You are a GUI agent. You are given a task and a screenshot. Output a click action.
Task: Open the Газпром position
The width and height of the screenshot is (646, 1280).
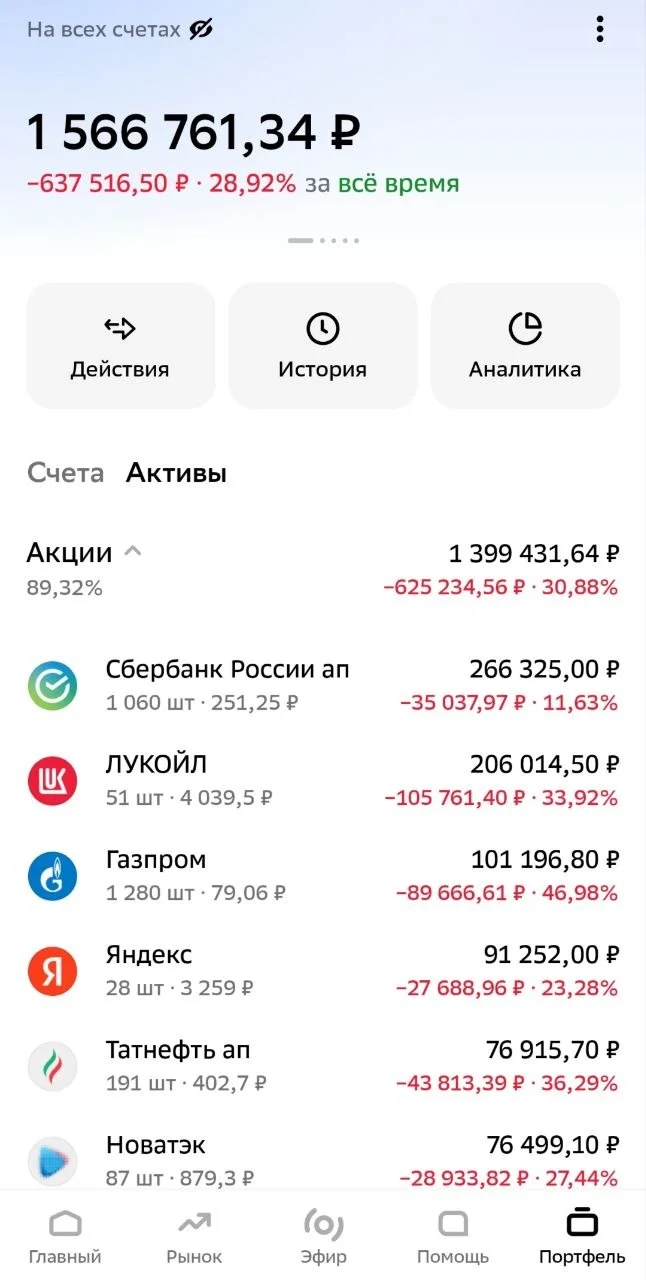click(323, 876)
